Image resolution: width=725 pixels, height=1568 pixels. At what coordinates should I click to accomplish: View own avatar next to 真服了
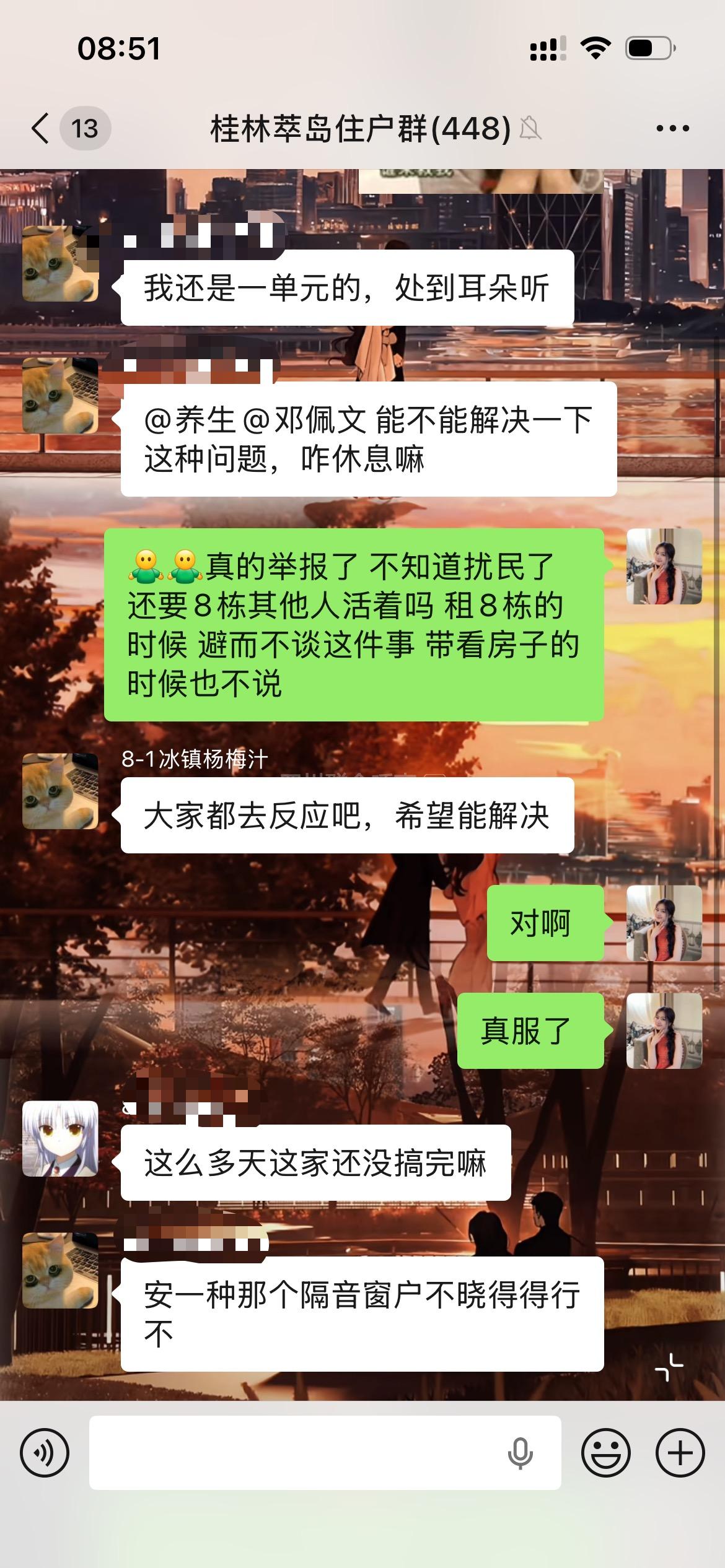(x=664, y=1031)
